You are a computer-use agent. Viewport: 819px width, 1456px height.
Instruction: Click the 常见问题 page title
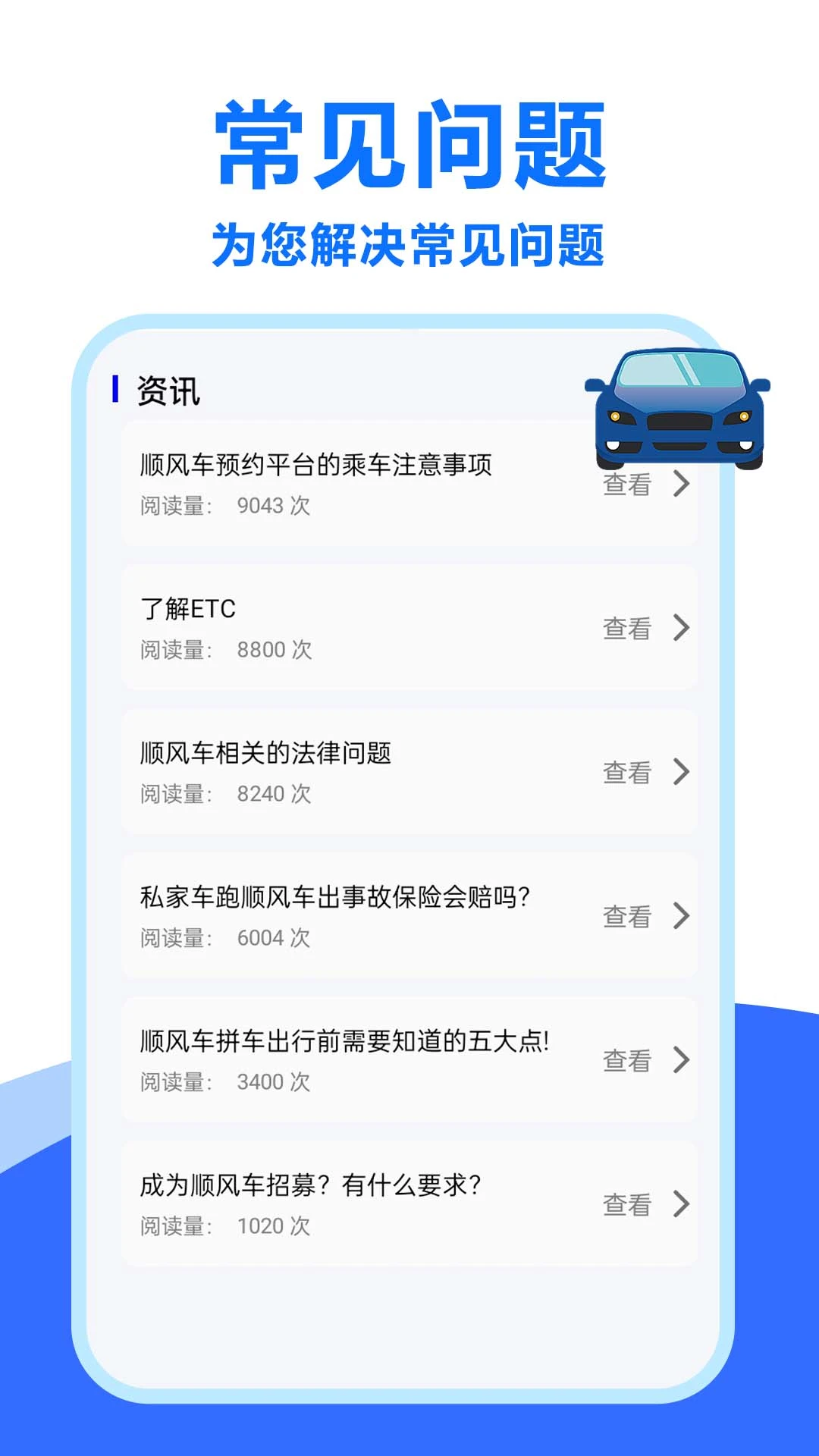point(409,144)
